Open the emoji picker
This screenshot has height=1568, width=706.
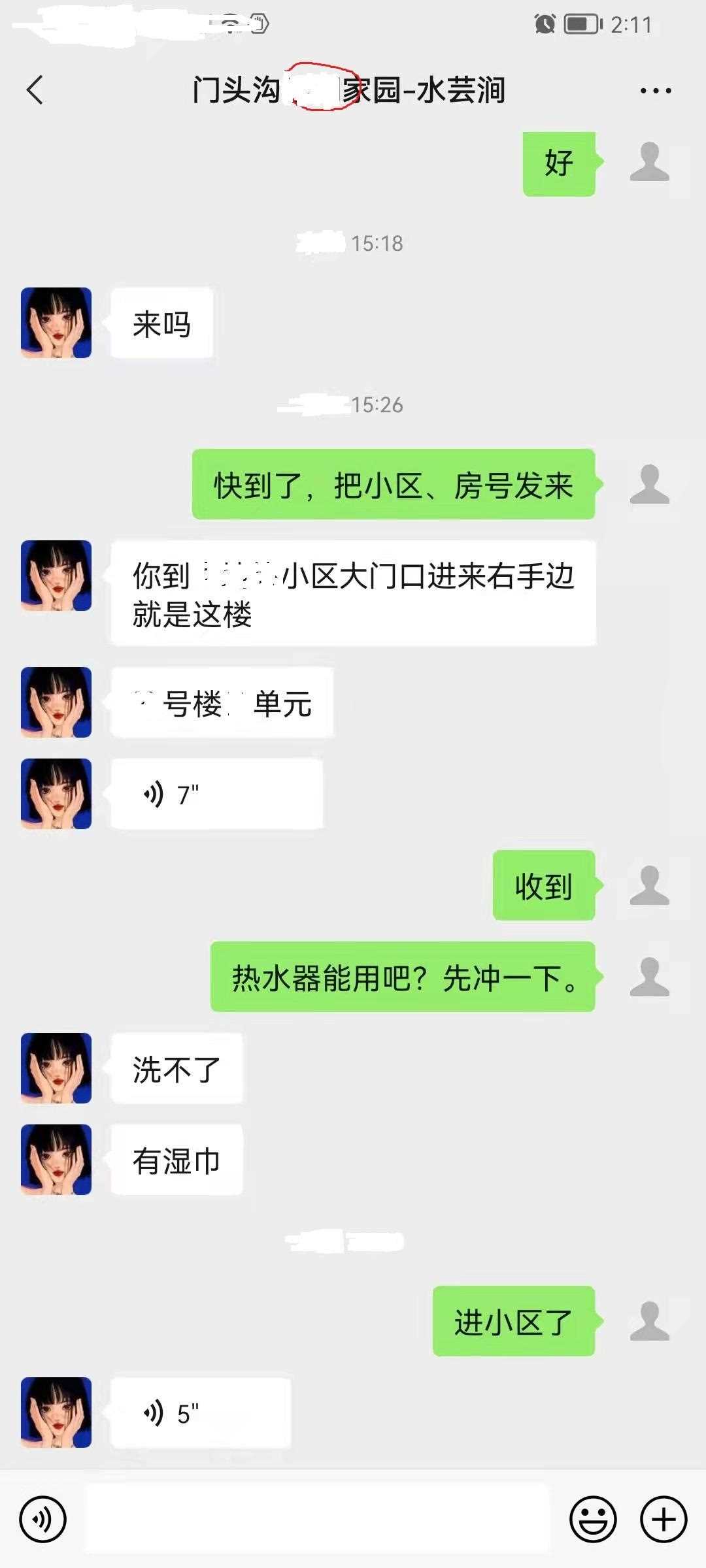pos(593,1519)
